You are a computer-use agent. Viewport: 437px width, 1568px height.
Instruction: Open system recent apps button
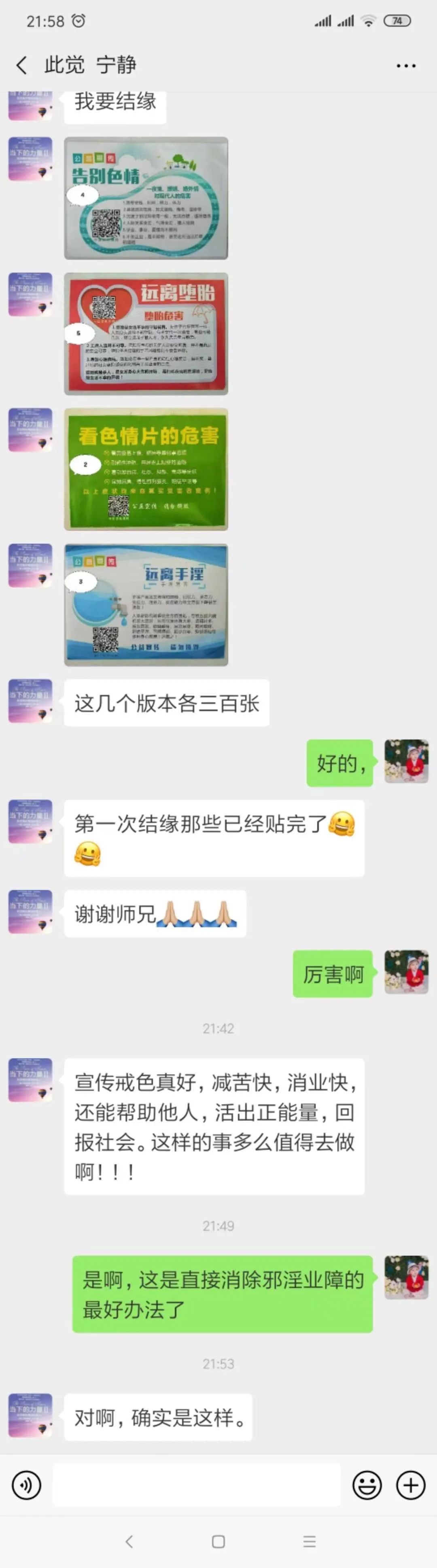[x=309, y=1541]
